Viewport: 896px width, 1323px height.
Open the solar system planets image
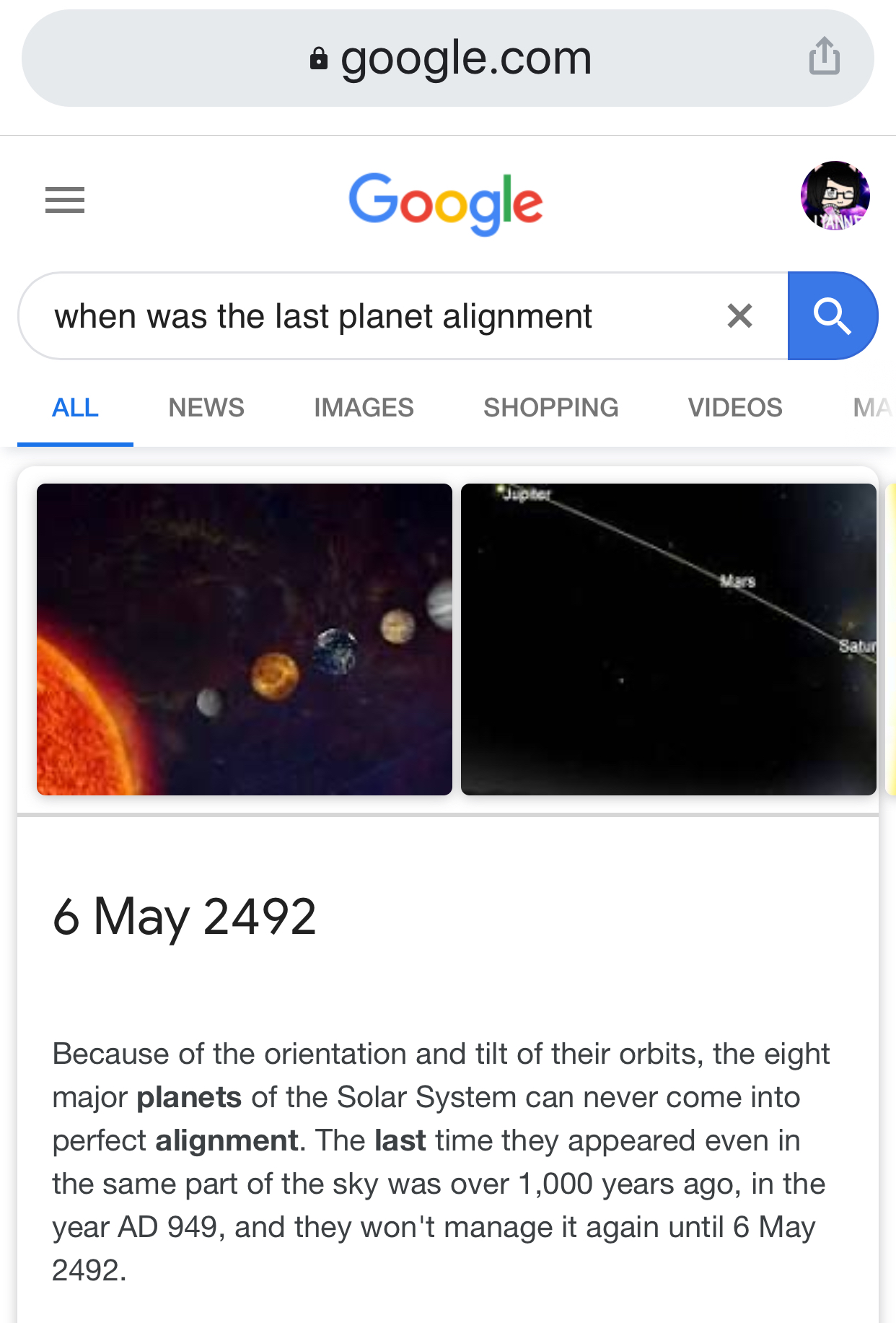tap(245, 639)
